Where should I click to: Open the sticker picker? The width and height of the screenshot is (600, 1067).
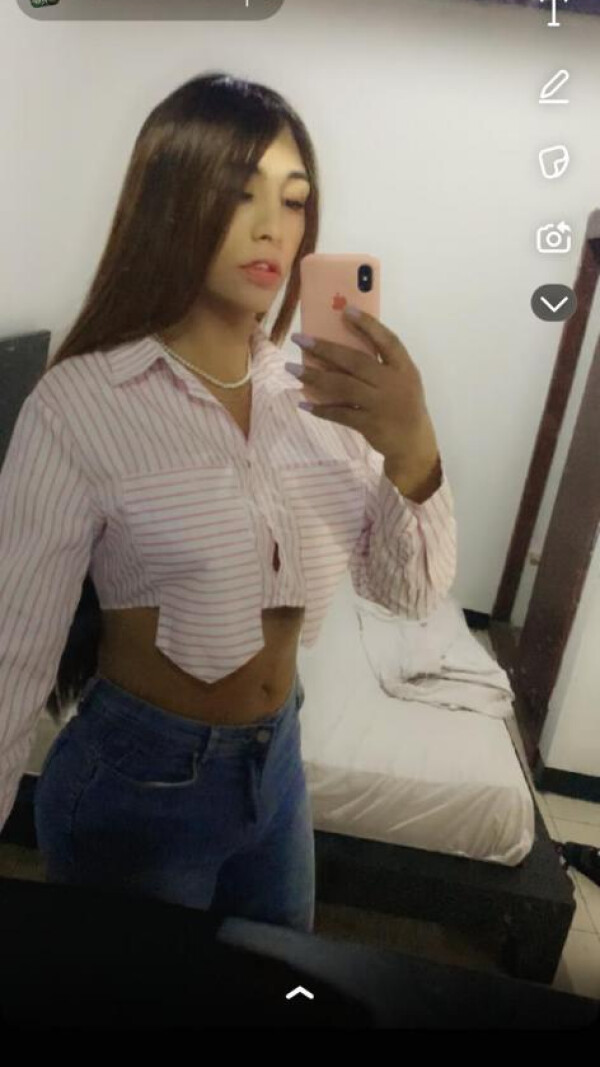click(553, 162)
